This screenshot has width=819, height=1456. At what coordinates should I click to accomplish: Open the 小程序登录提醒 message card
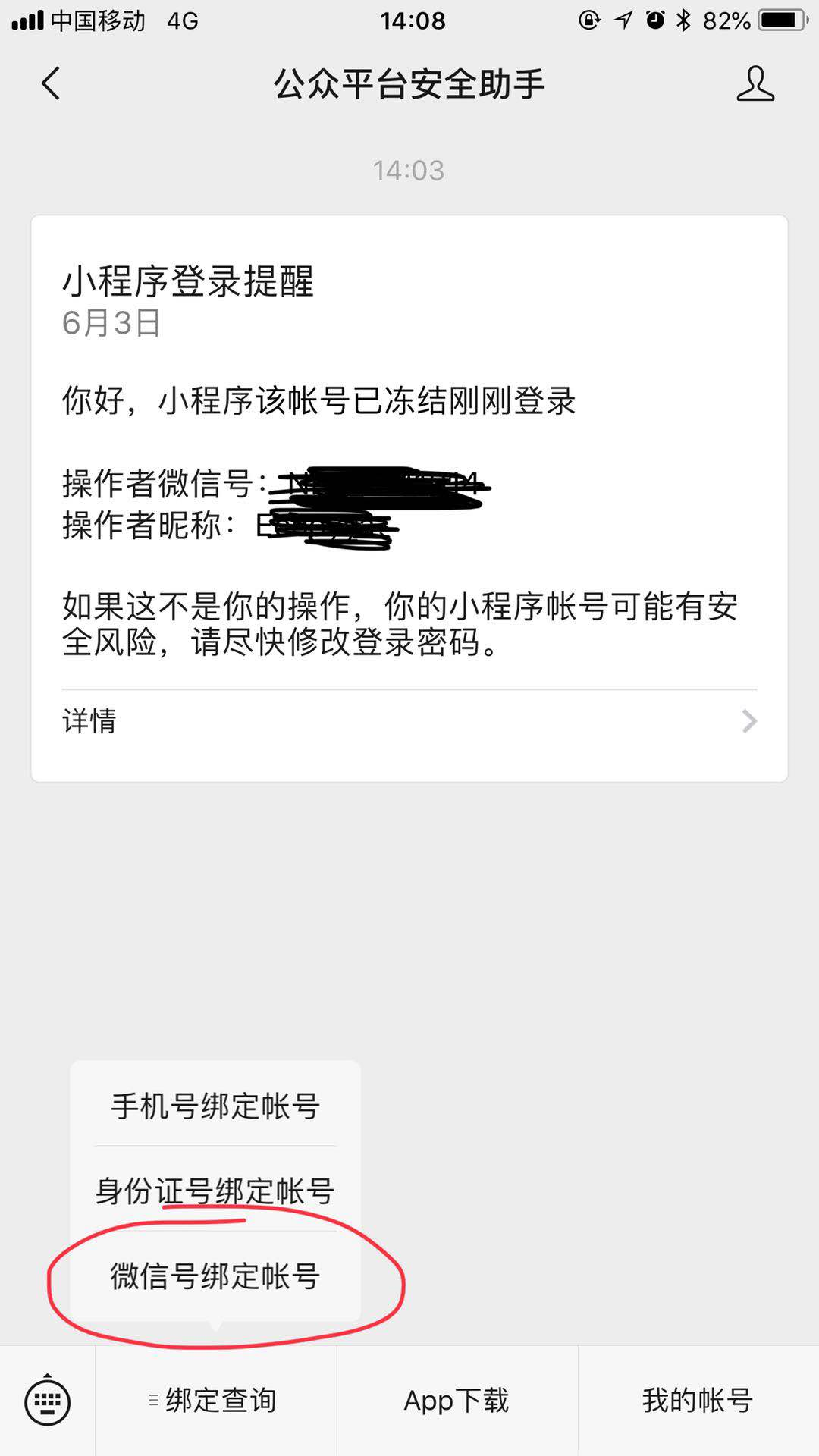point(409,455)
